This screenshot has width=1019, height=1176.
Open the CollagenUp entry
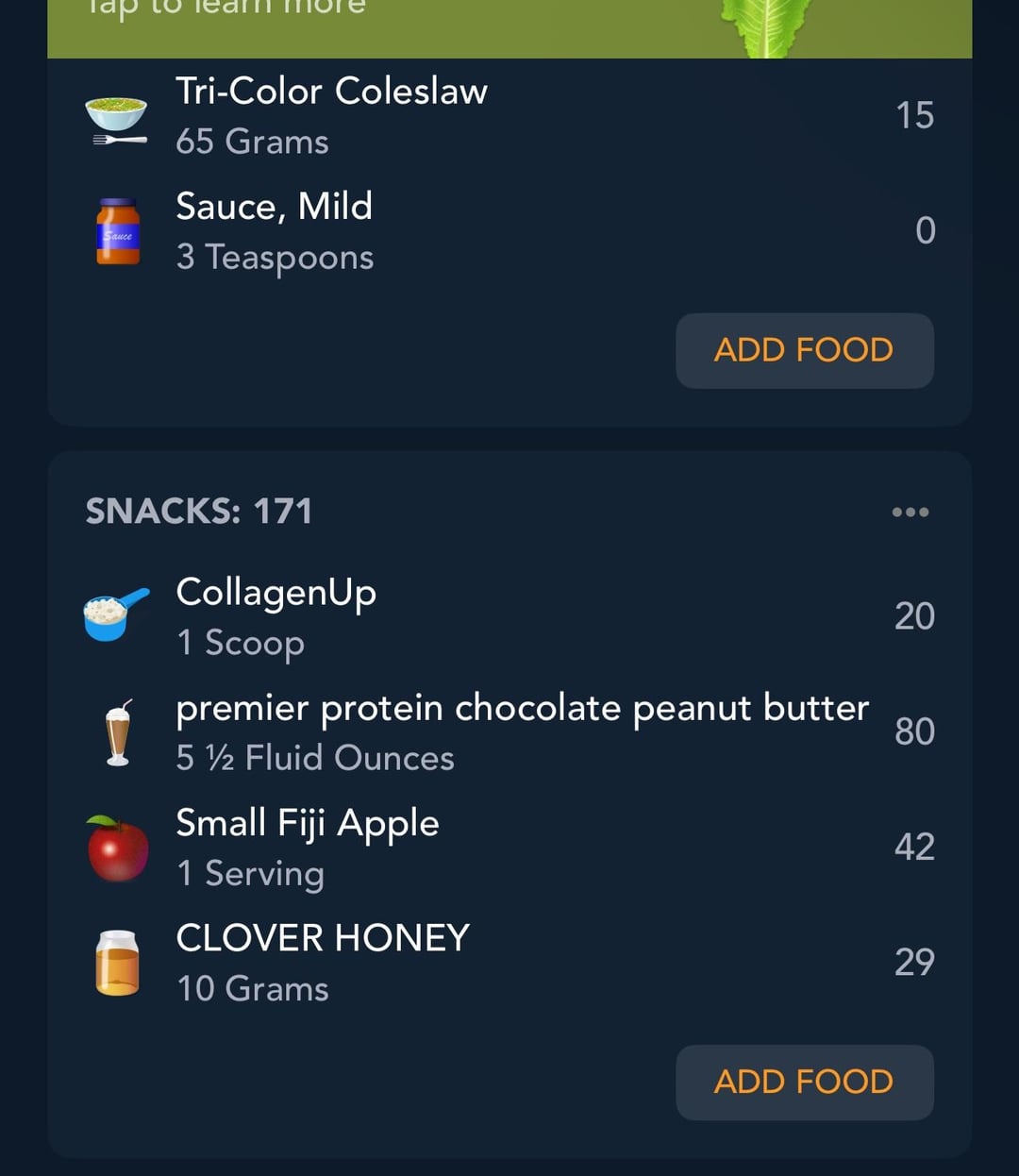(509, 616)
